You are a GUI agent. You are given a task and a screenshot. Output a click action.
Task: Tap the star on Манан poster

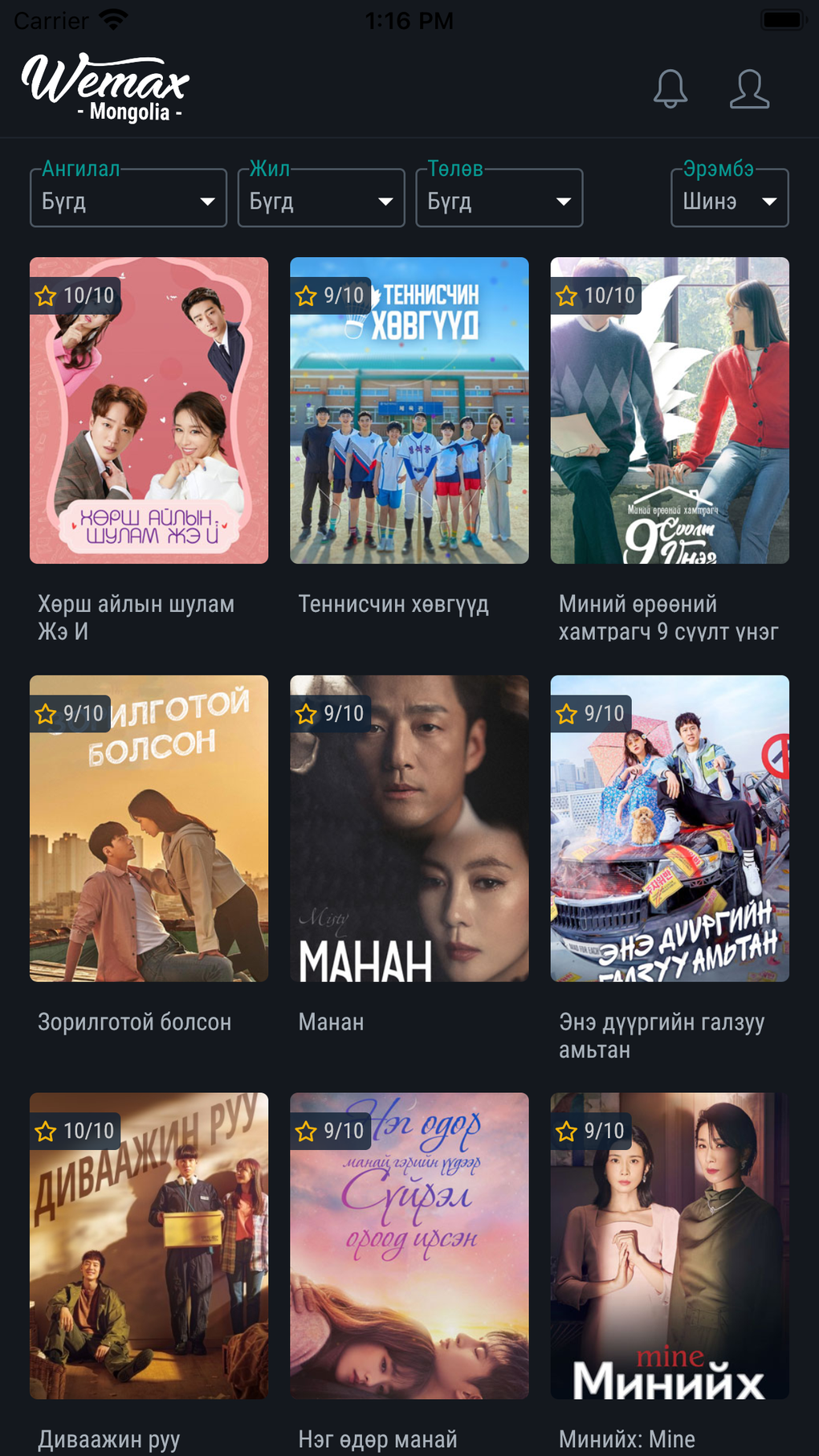coord(306,713)
